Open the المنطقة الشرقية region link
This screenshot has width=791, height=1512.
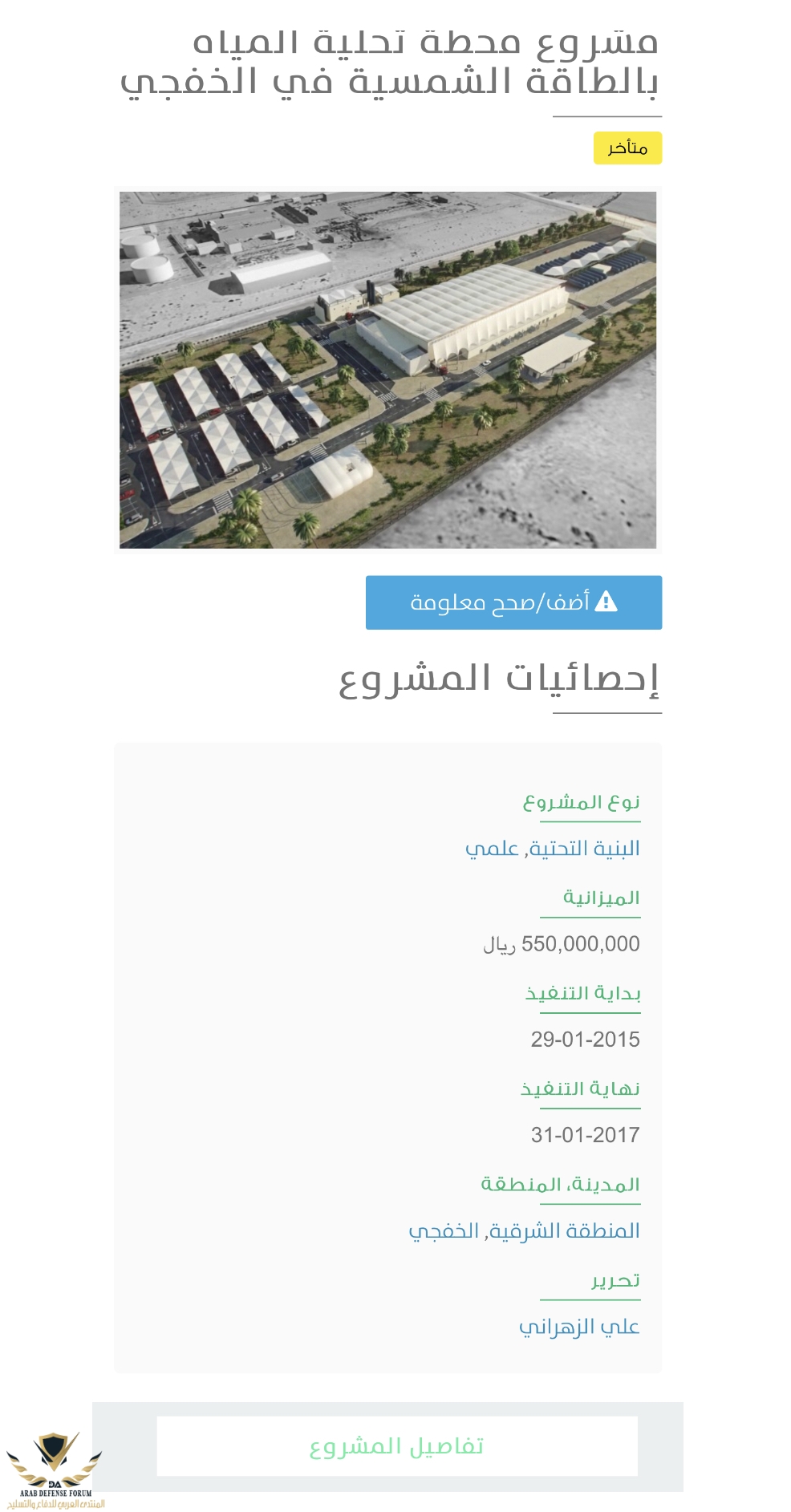[565, 1230]
